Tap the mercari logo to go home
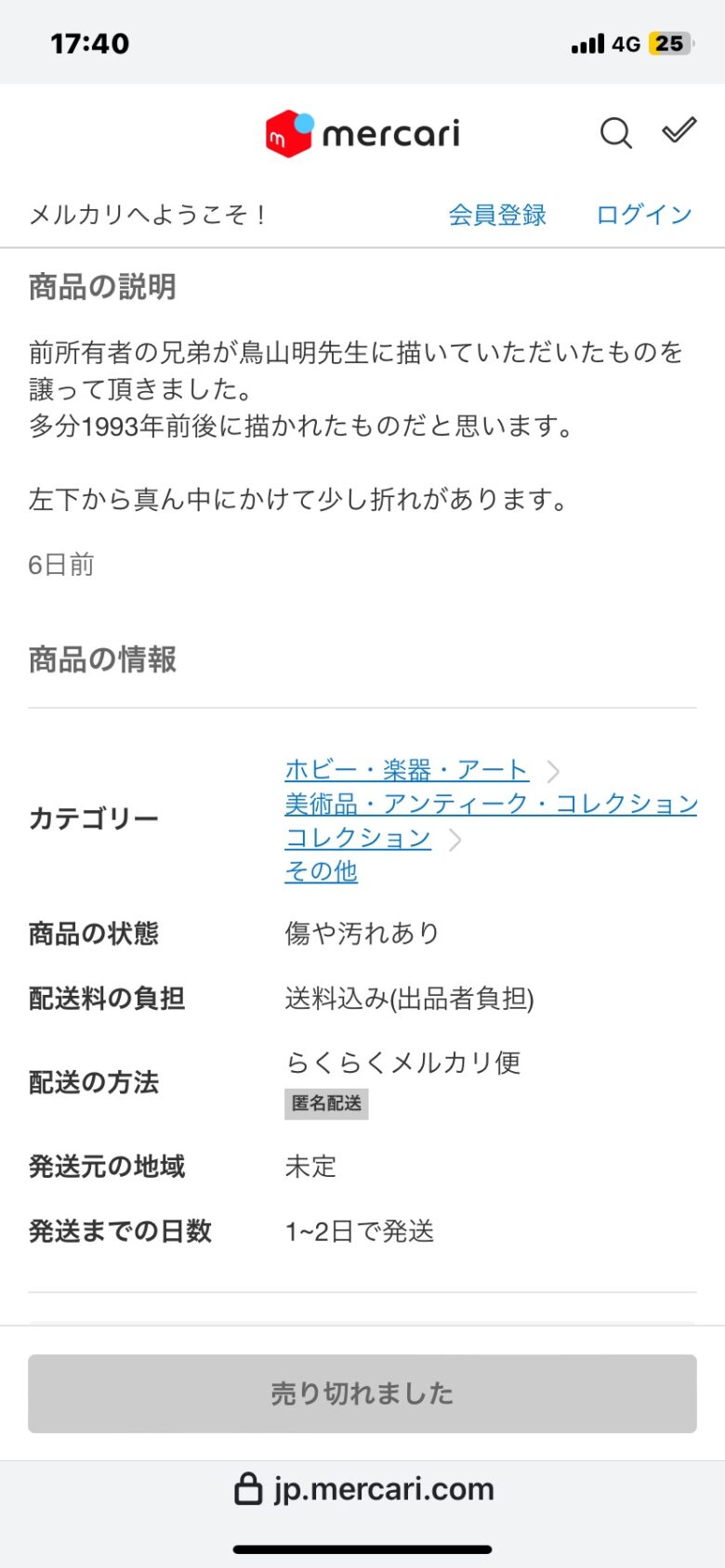 pyautogui.click(x=362, y=134)
